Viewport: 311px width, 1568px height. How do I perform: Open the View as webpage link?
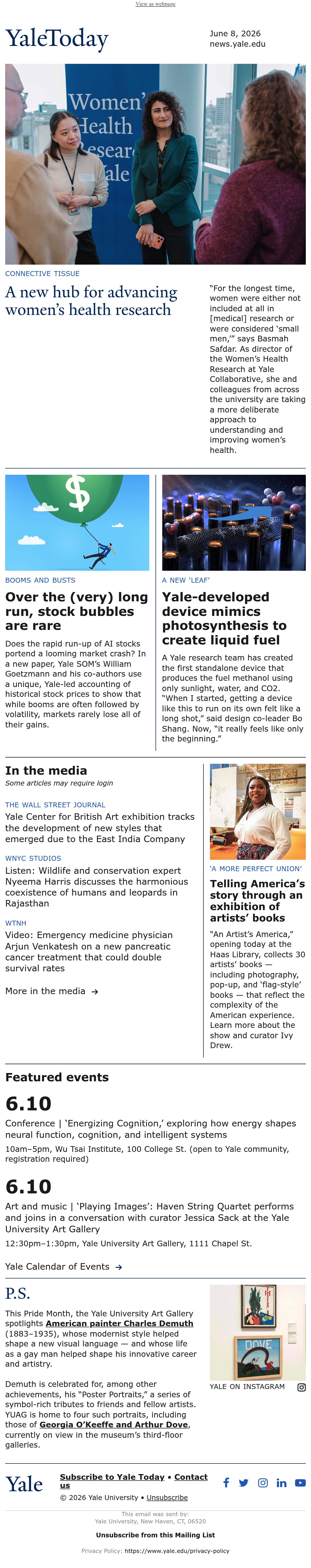tap(155, 4)
